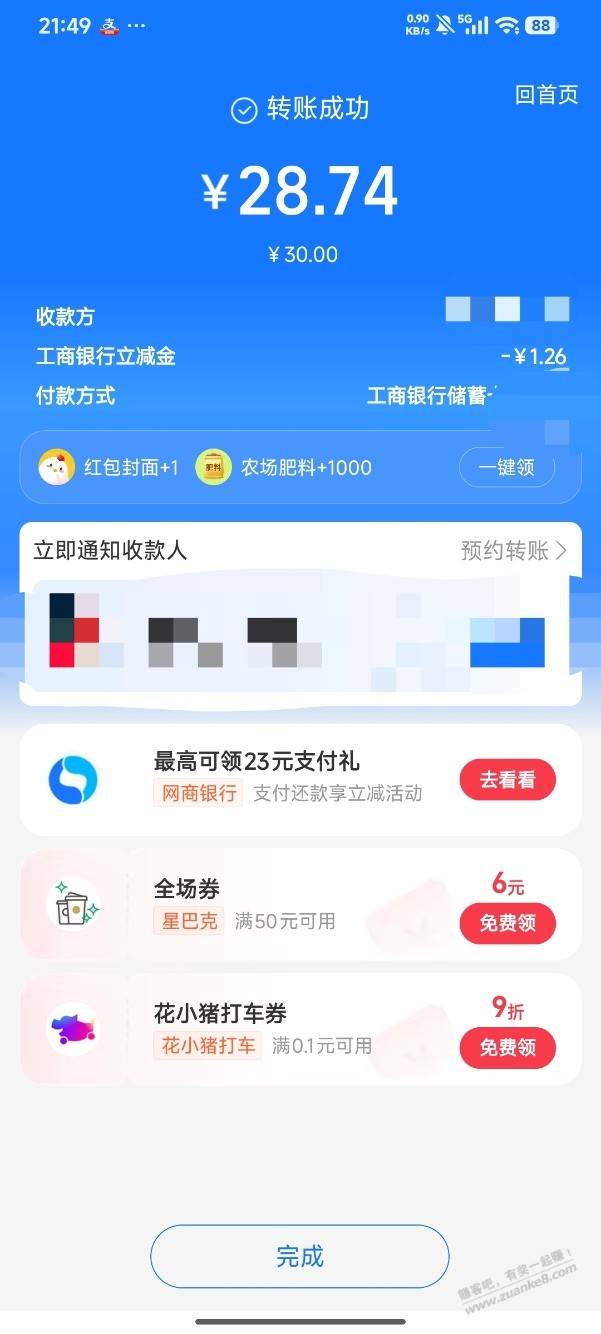601x1334 pixels.
Task: Claim the 花小猪打车 9折 coupon with 免费领
Action: click(507, 1047)
